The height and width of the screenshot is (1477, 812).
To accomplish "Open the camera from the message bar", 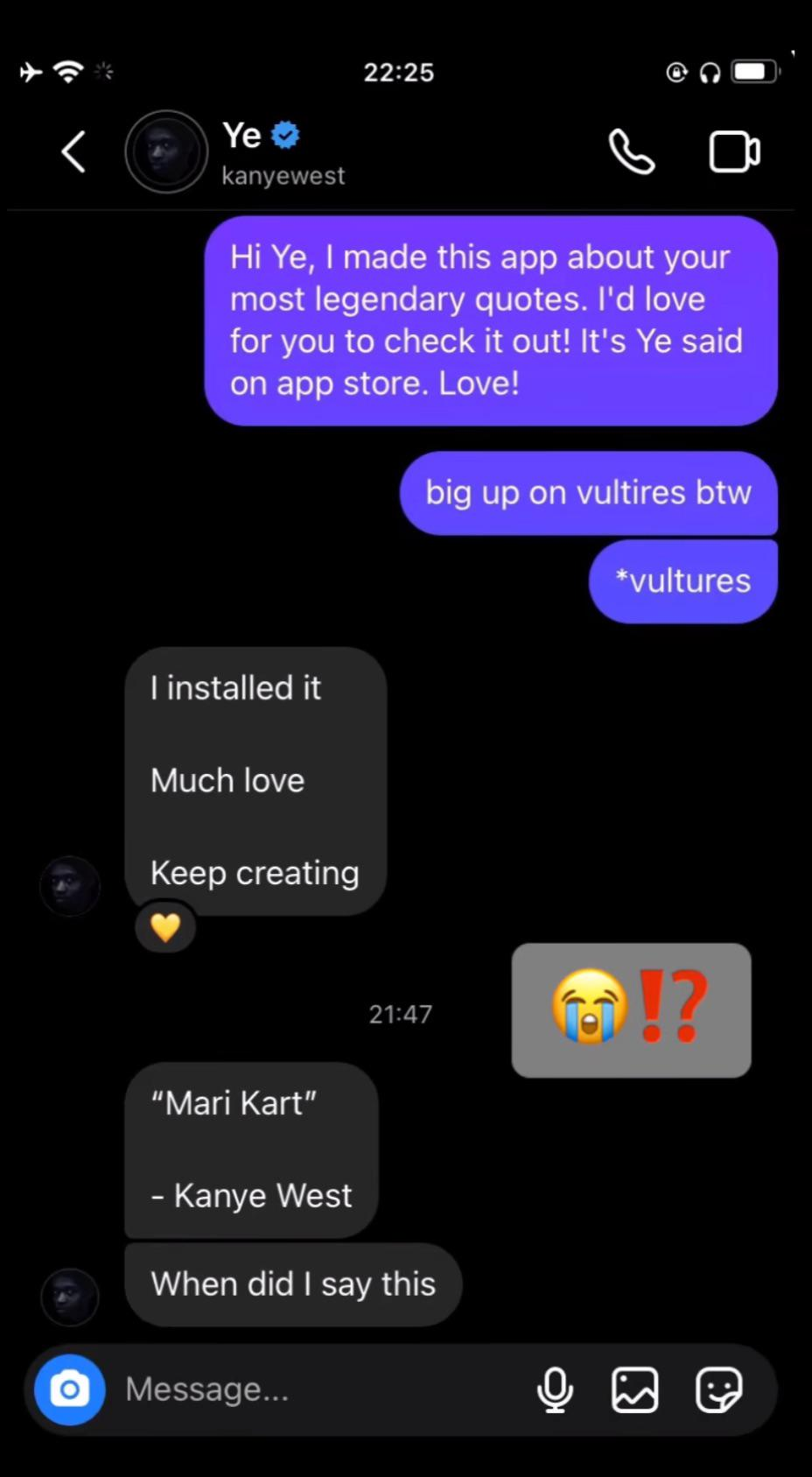I will coord(70,1389).
